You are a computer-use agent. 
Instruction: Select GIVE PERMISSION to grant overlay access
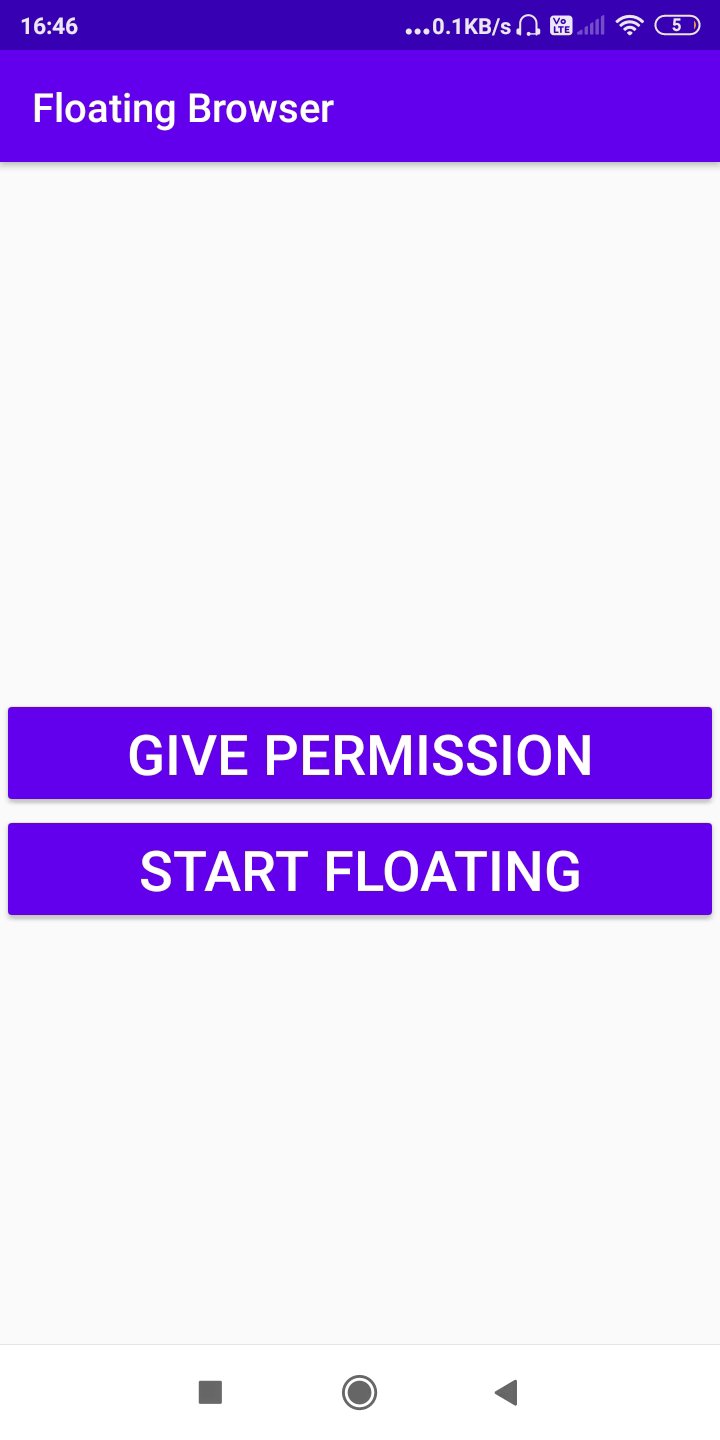click(x=360, y=753)
